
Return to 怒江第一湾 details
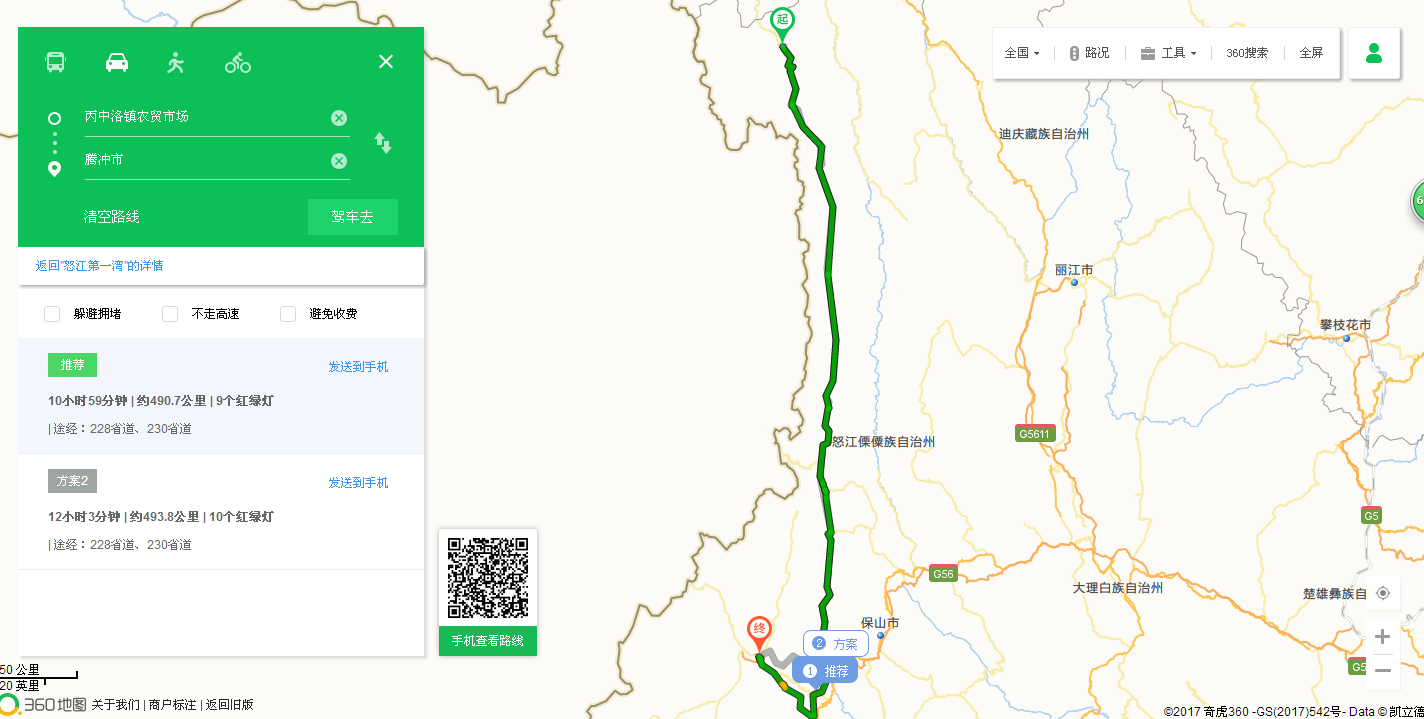[x=99, y=266]
